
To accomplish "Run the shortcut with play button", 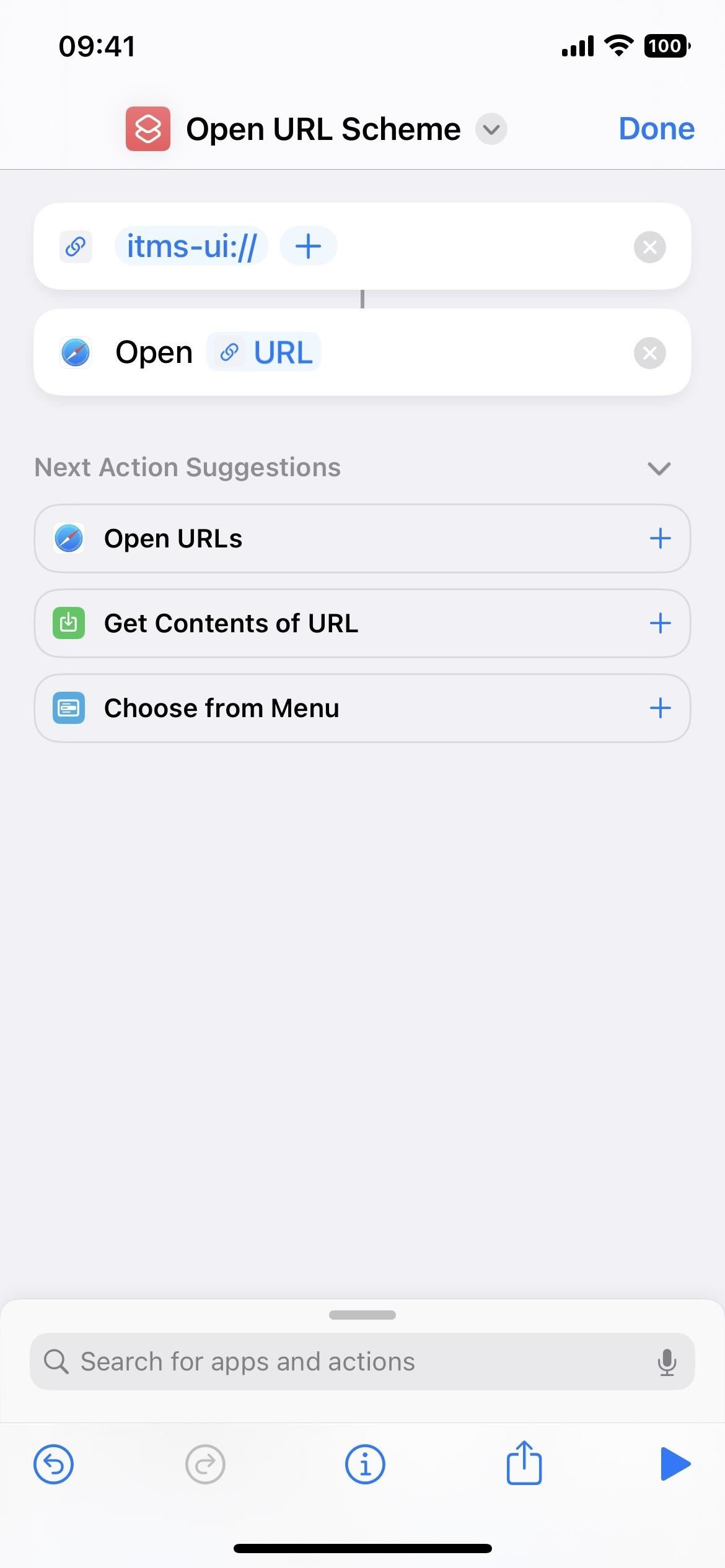I will 675,1464.
